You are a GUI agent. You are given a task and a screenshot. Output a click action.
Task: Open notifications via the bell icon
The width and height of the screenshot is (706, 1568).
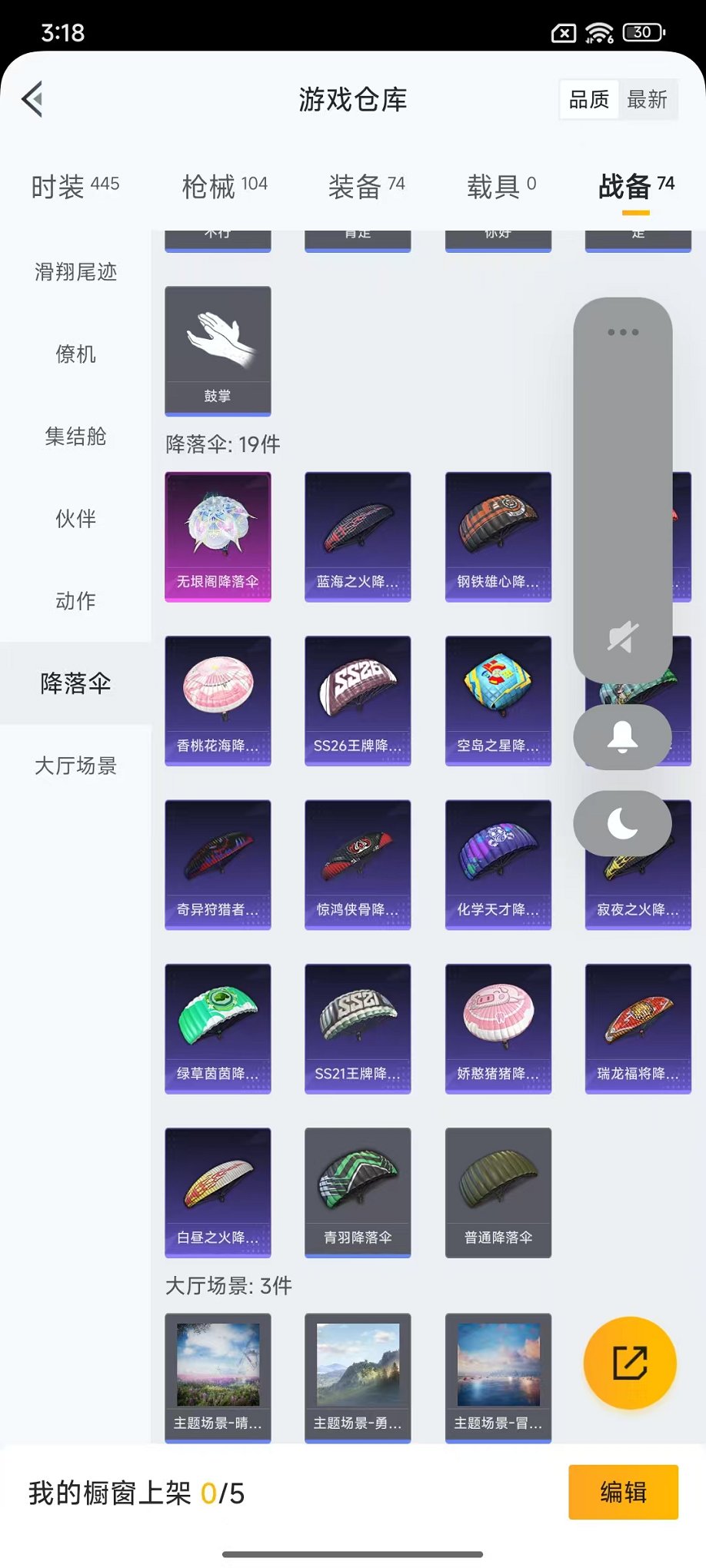[621, 737]
